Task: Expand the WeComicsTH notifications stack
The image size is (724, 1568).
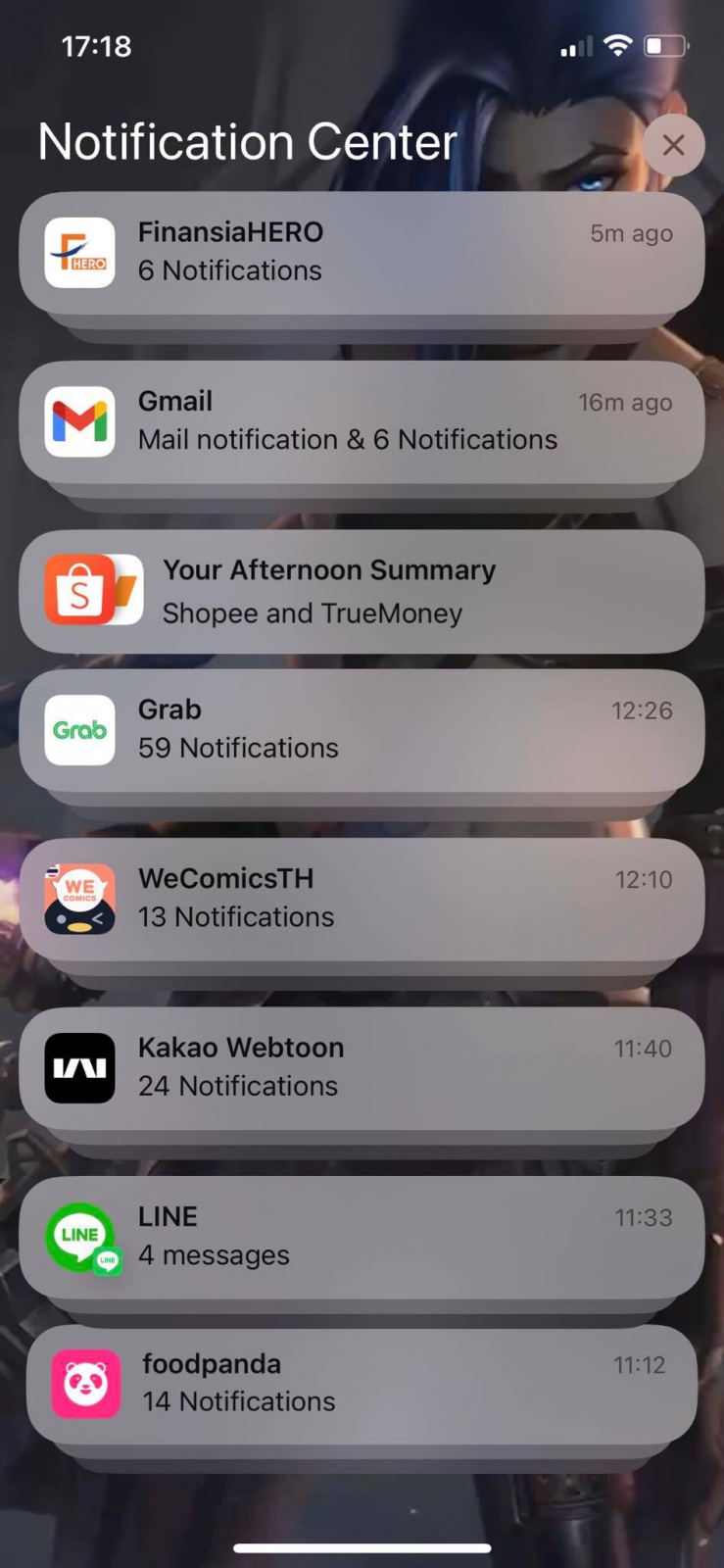Action: (362, 898)
